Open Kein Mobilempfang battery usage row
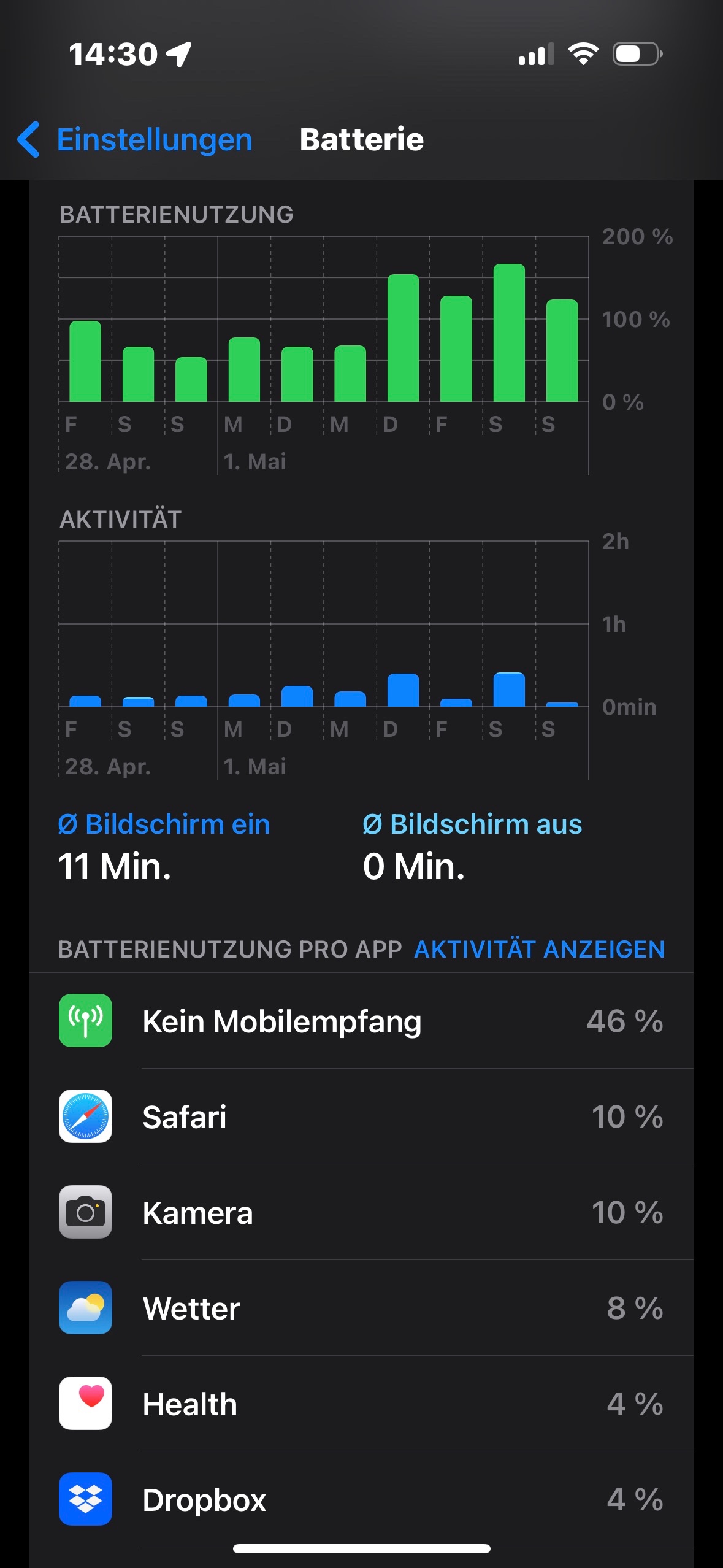The image size is (723, 1568). [x=361, y=1021]
